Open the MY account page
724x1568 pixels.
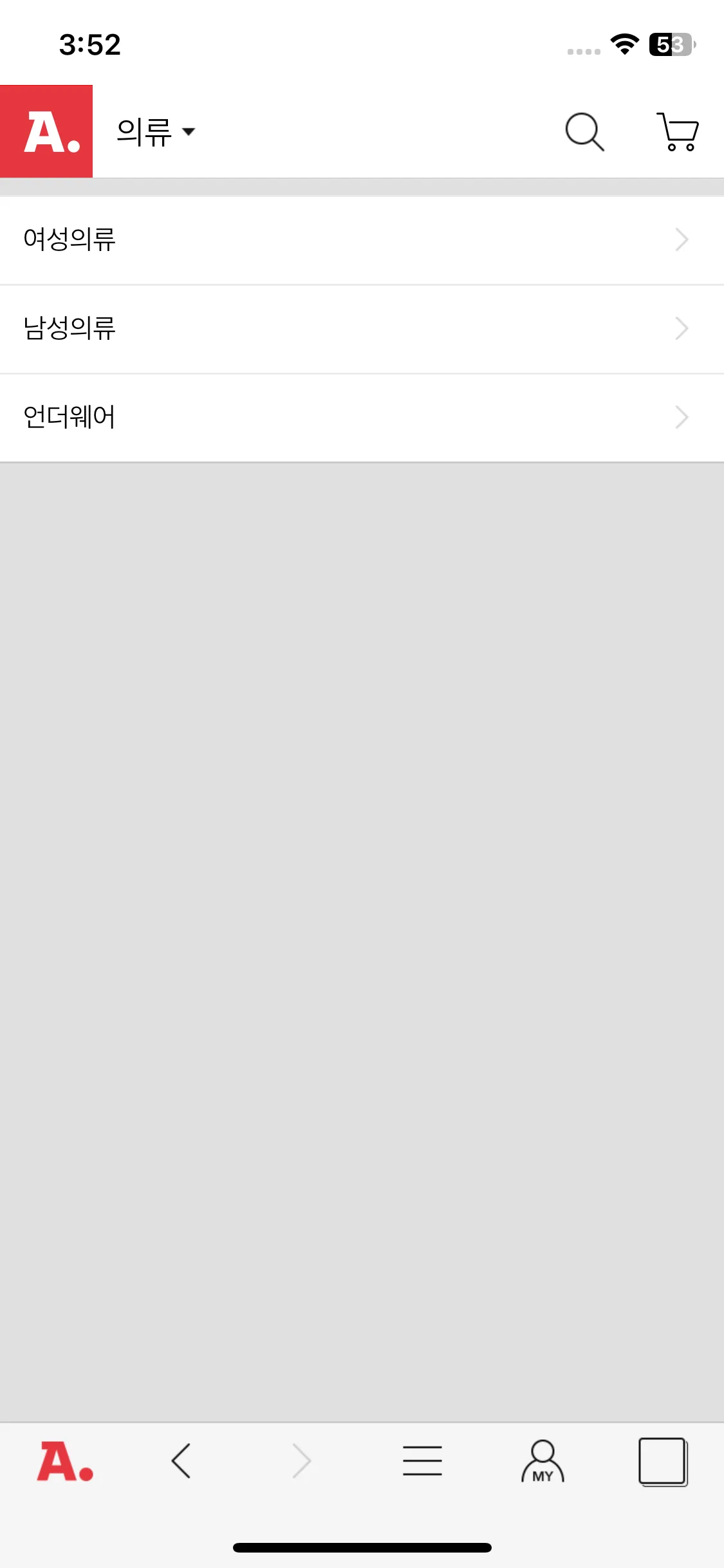click(x=543, y=1461)
